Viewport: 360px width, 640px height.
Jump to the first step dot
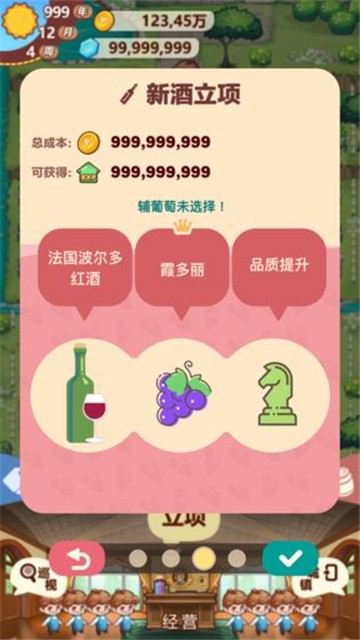click(x=138, y=558)
